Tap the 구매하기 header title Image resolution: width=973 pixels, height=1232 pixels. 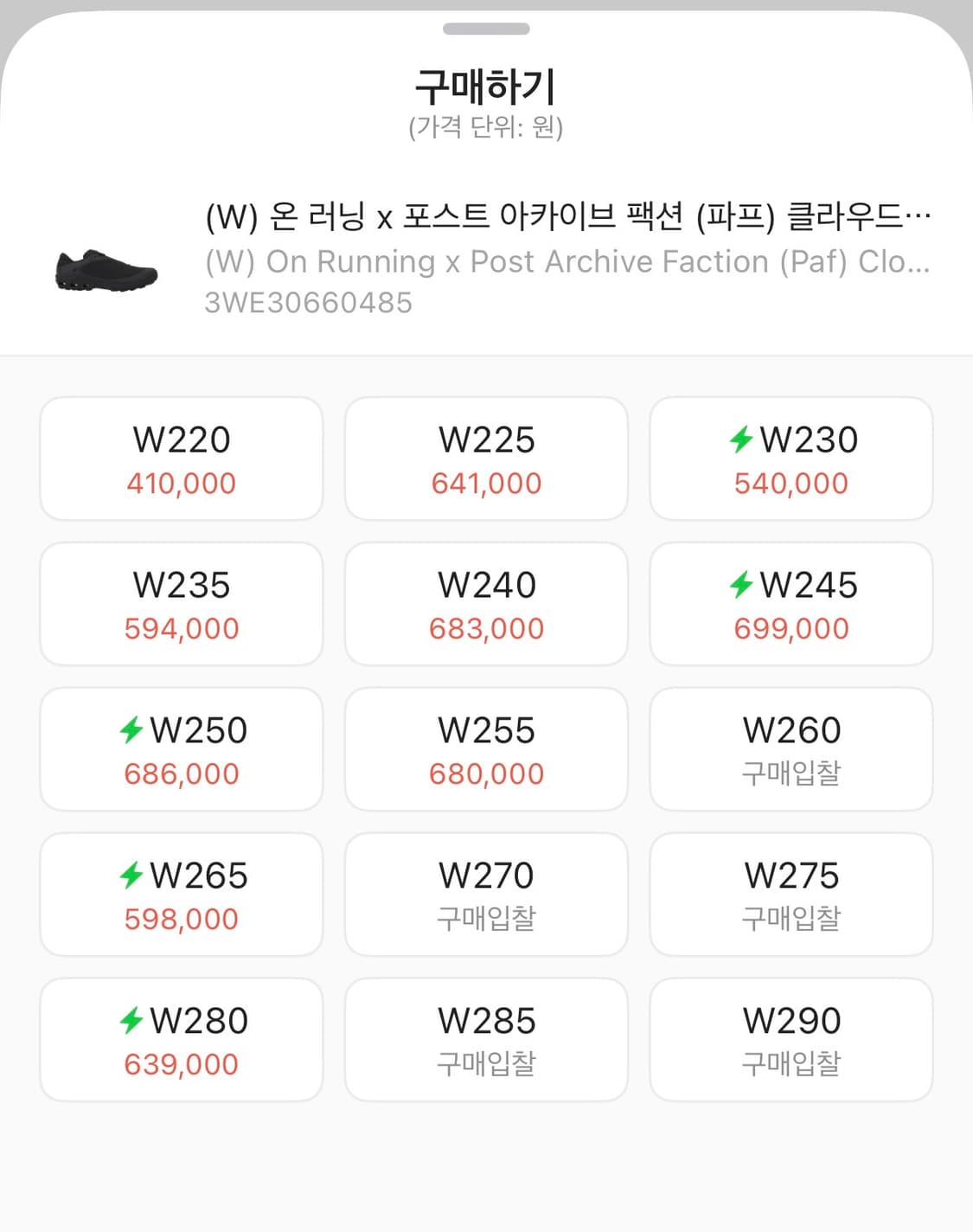click(486, 84)
